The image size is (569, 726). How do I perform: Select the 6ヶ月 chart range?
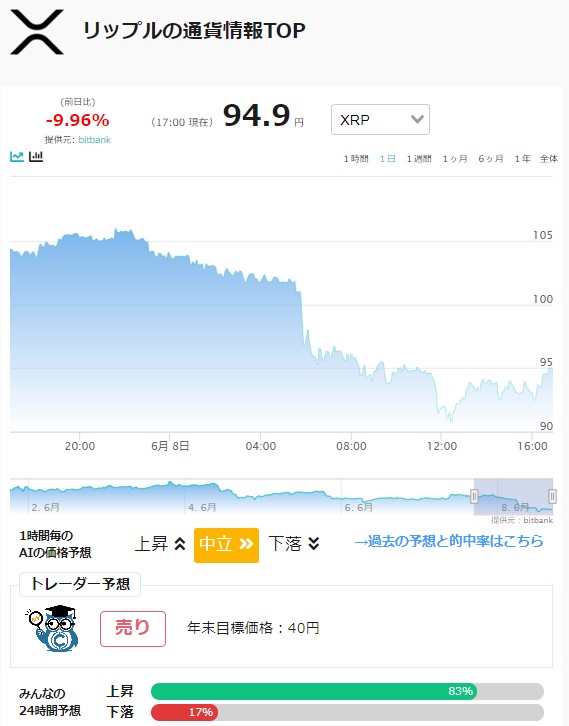click(491, 159)
